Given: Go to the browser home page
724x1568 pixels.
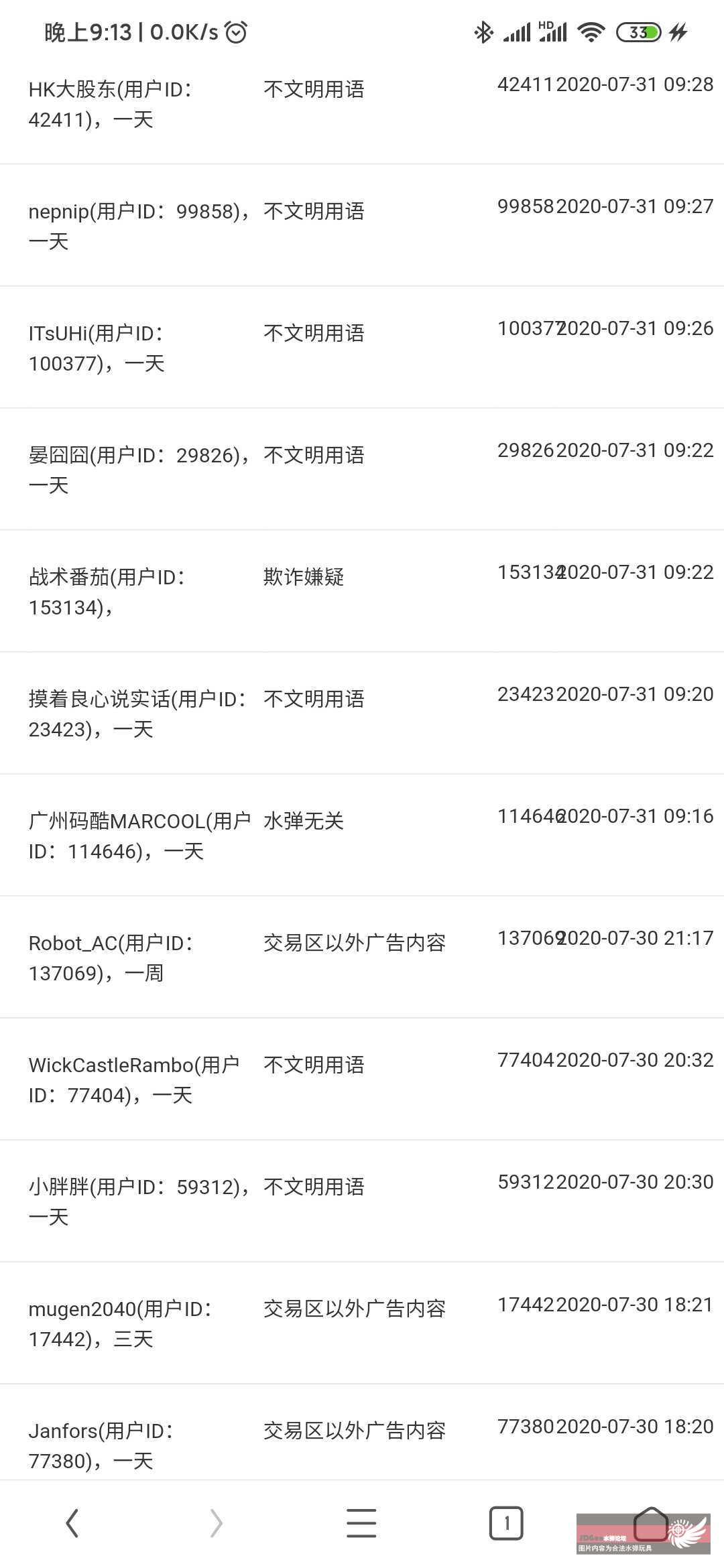Looking at the screenshot, I should click(651, 1523).
